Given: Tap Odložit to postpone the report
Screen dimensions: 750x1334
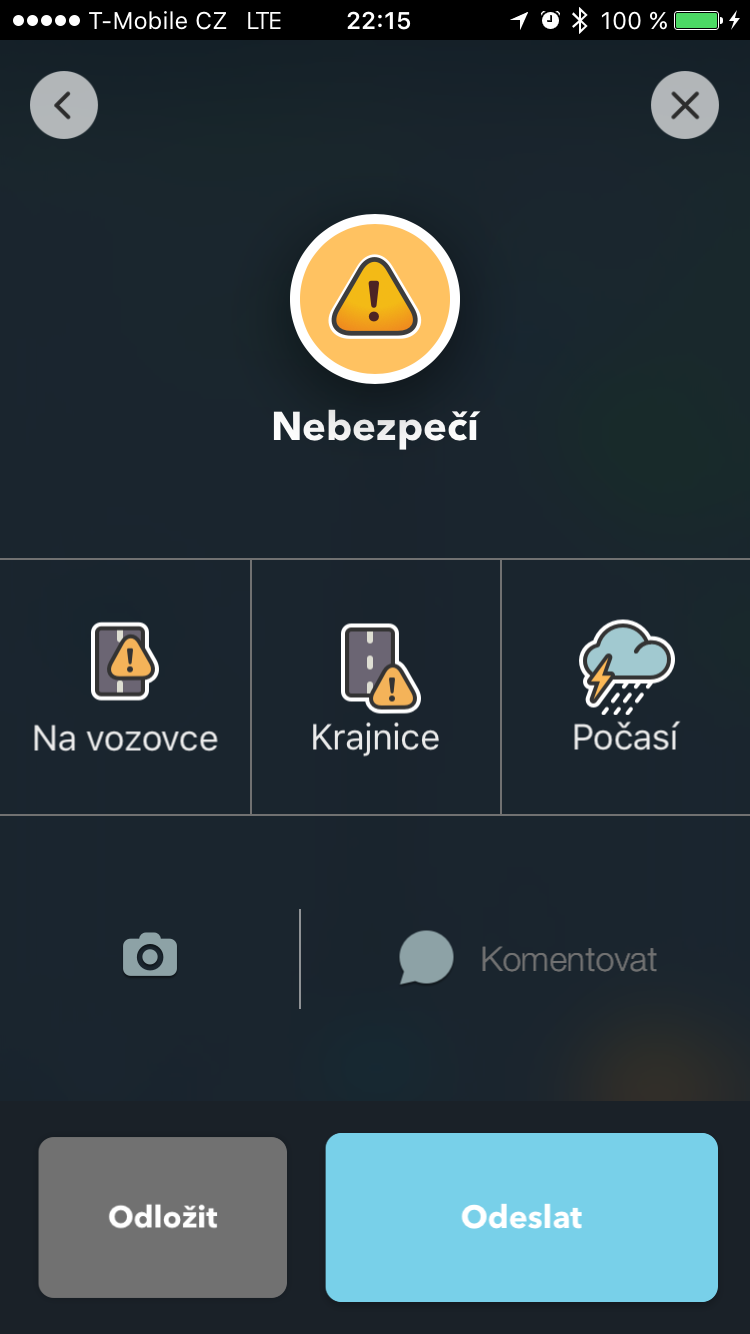Looking at the screenshot, I should (x=163, y=1217).
